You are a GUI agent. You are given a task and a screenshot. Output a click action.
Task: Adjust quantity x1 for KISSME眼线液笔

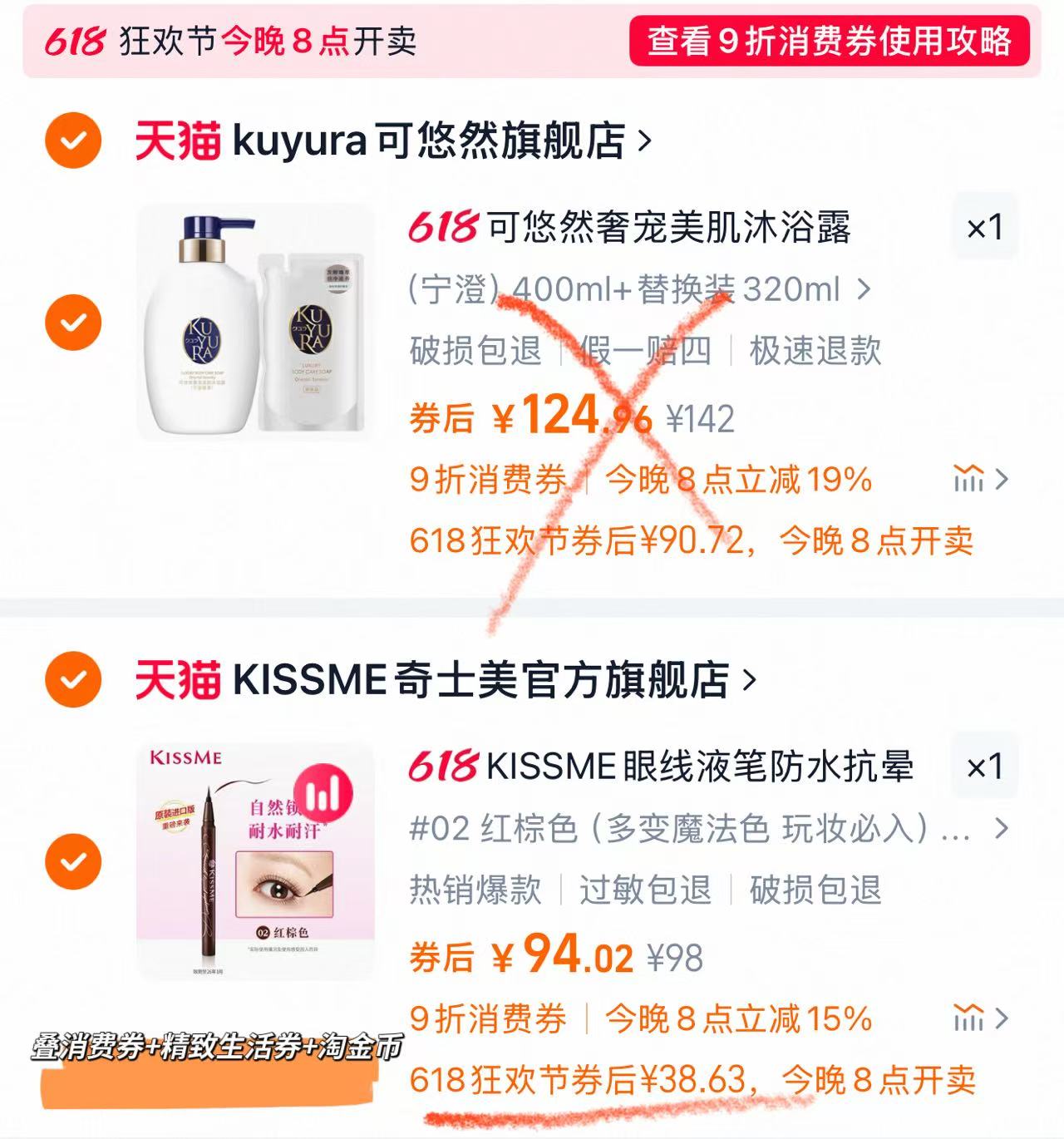pyautogui.click(x=985, y=767)
